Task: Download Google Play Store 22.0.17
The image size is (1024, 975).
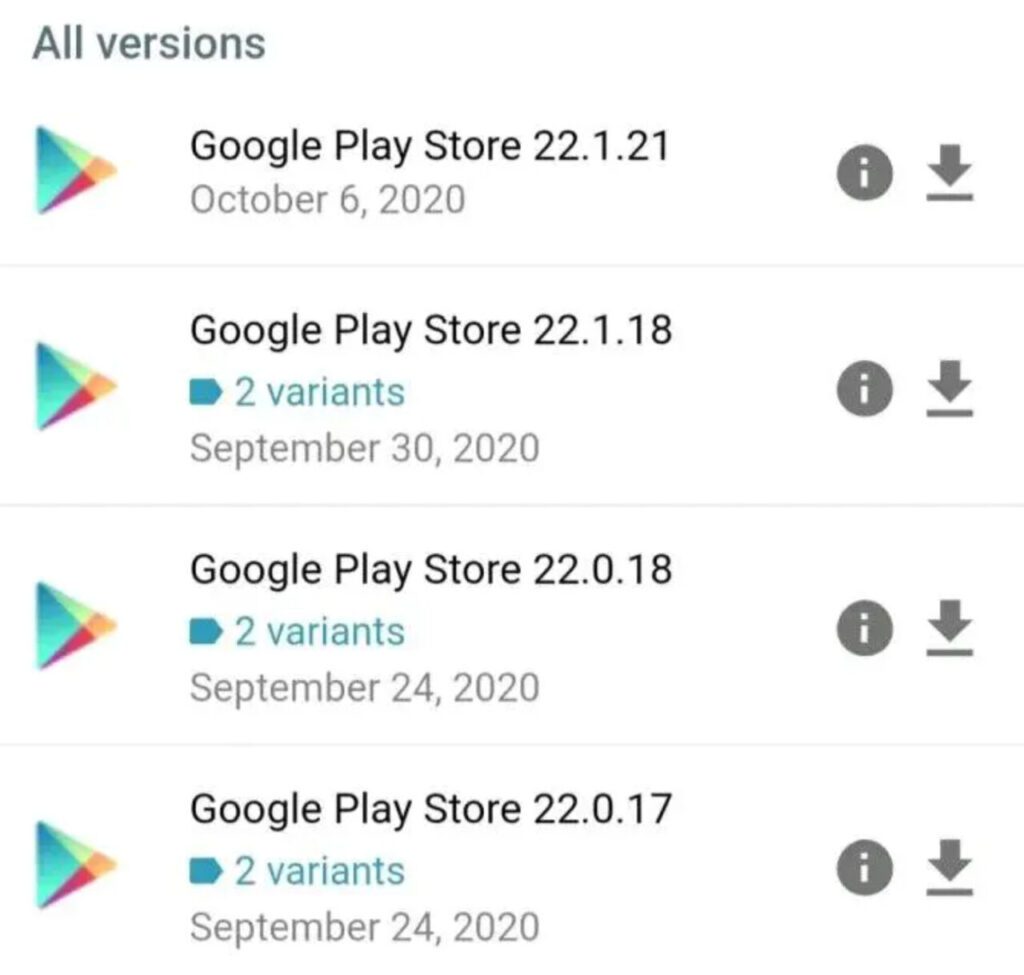Action: coord(948,866)
